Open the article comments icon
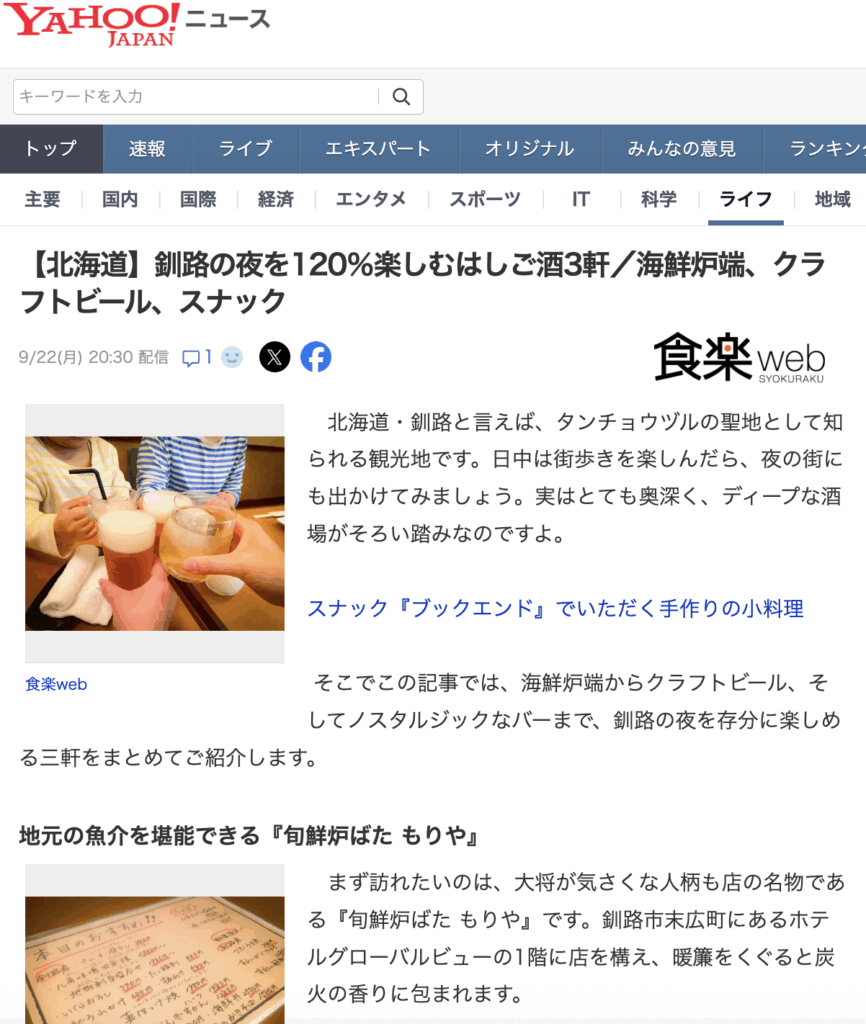This screenshot has height=1024, width=866. [x=196, y=357]
